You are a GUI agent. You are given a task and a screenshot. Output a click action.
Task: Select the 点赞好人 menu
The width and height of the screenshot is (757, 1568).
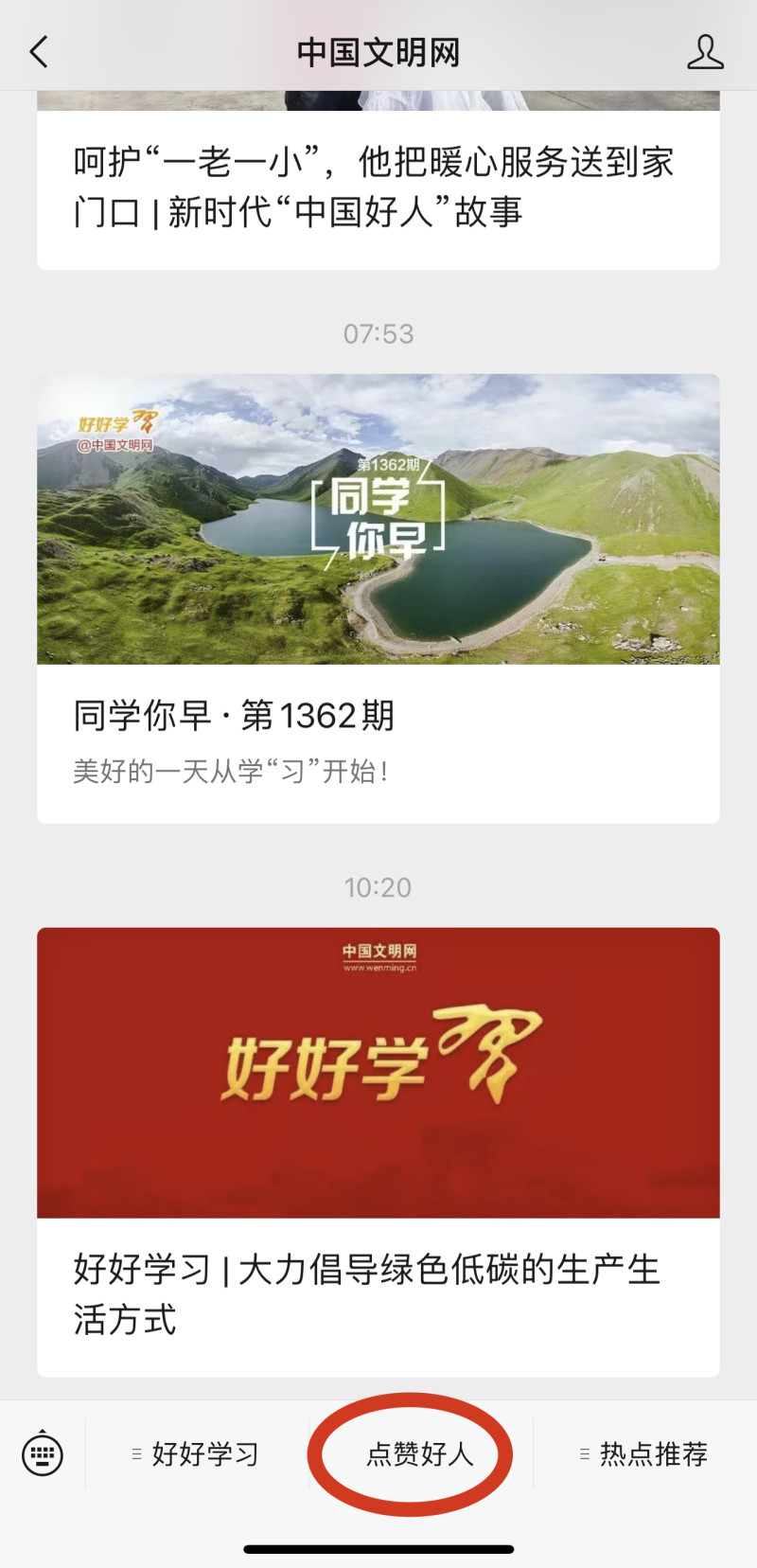pos(419,1453)
